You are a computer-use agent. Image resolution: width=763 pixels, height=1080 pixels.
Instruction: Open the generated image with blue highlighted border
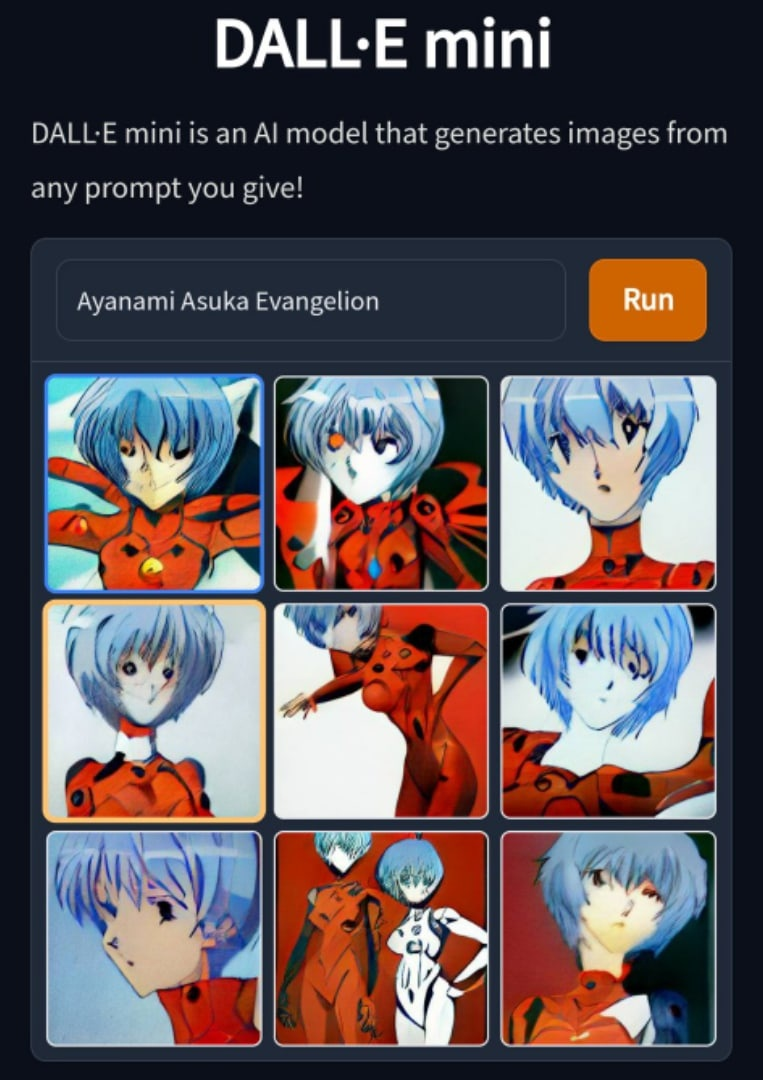click(x=154, y=483)
